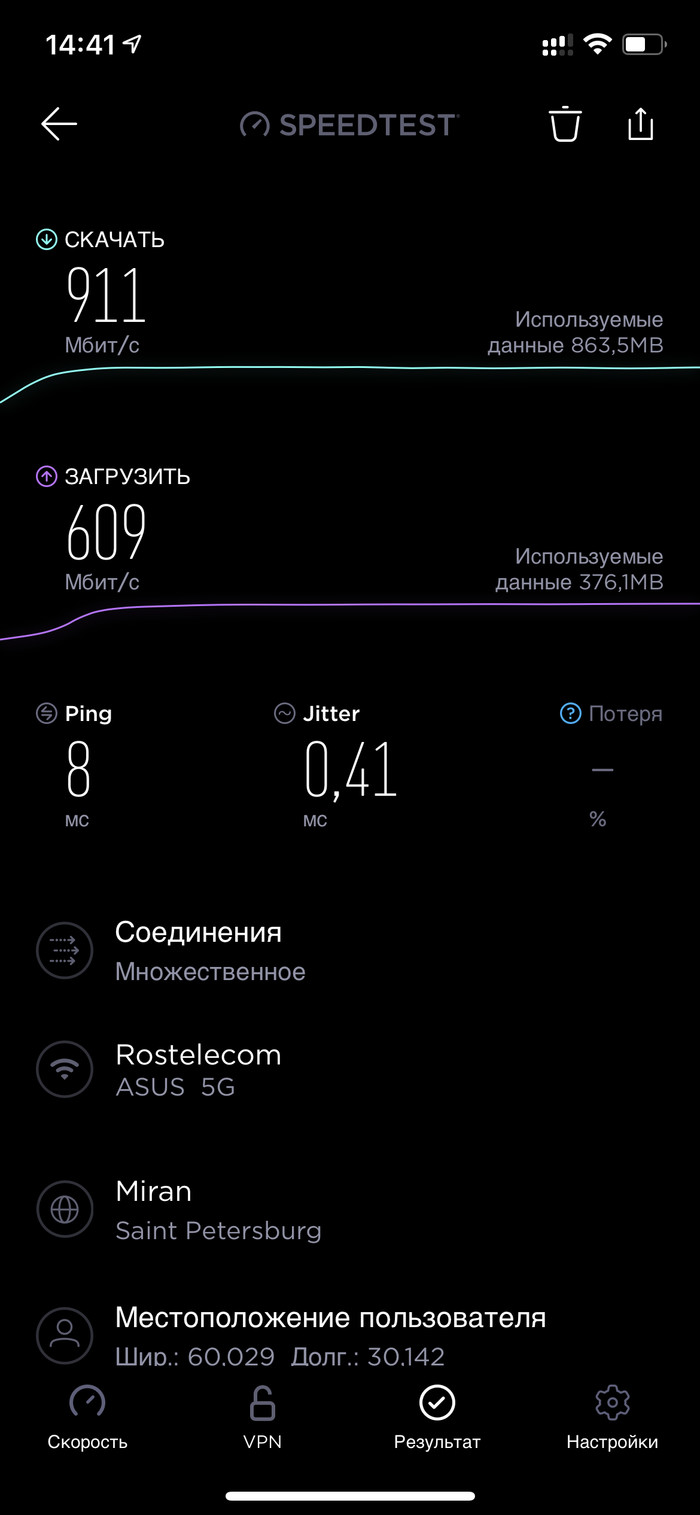Switch to the Скорость tab
The height and width of the screenshot is (1515, 700).
88,1418
